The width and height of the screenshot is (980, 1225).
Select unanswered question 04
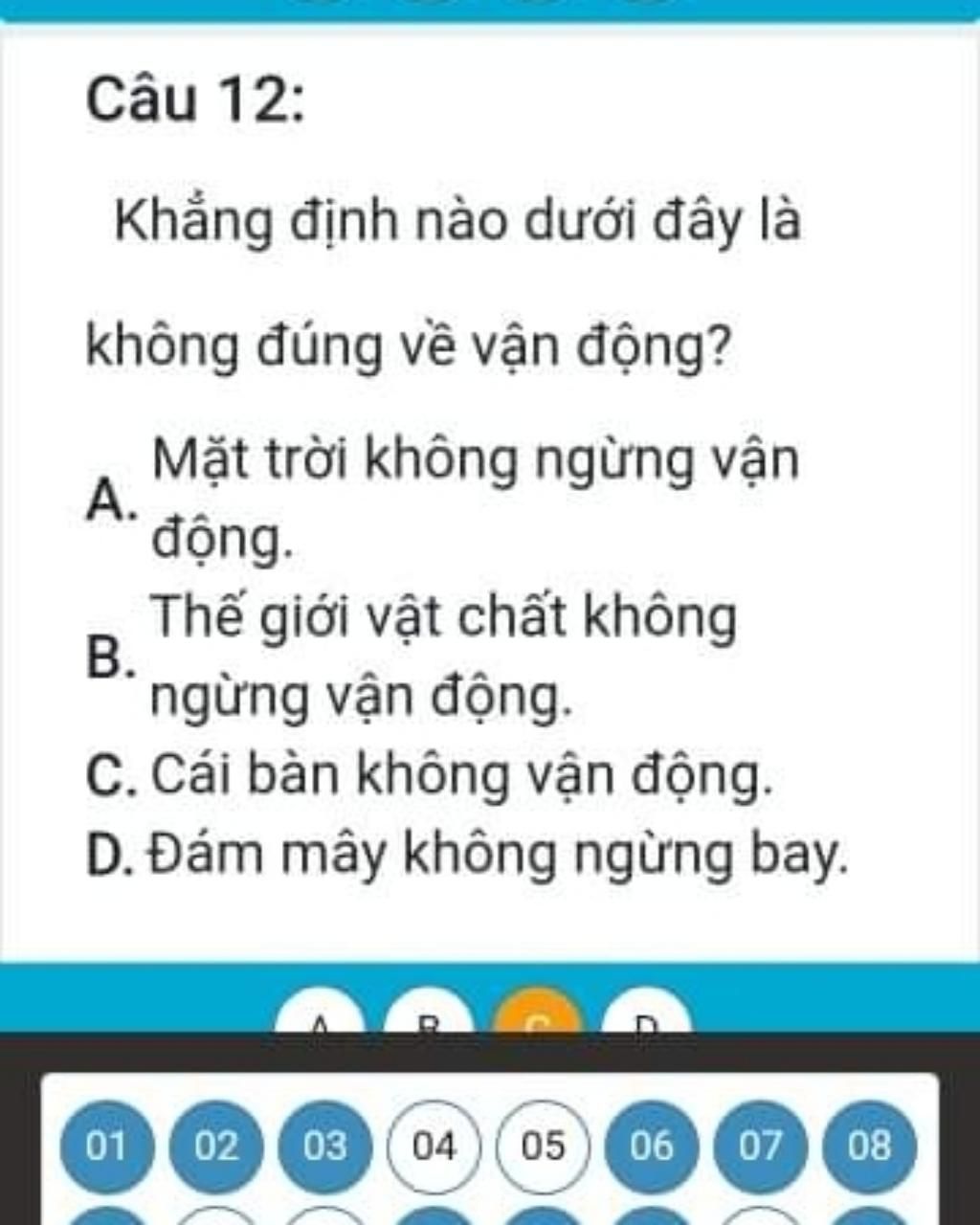434,1146
